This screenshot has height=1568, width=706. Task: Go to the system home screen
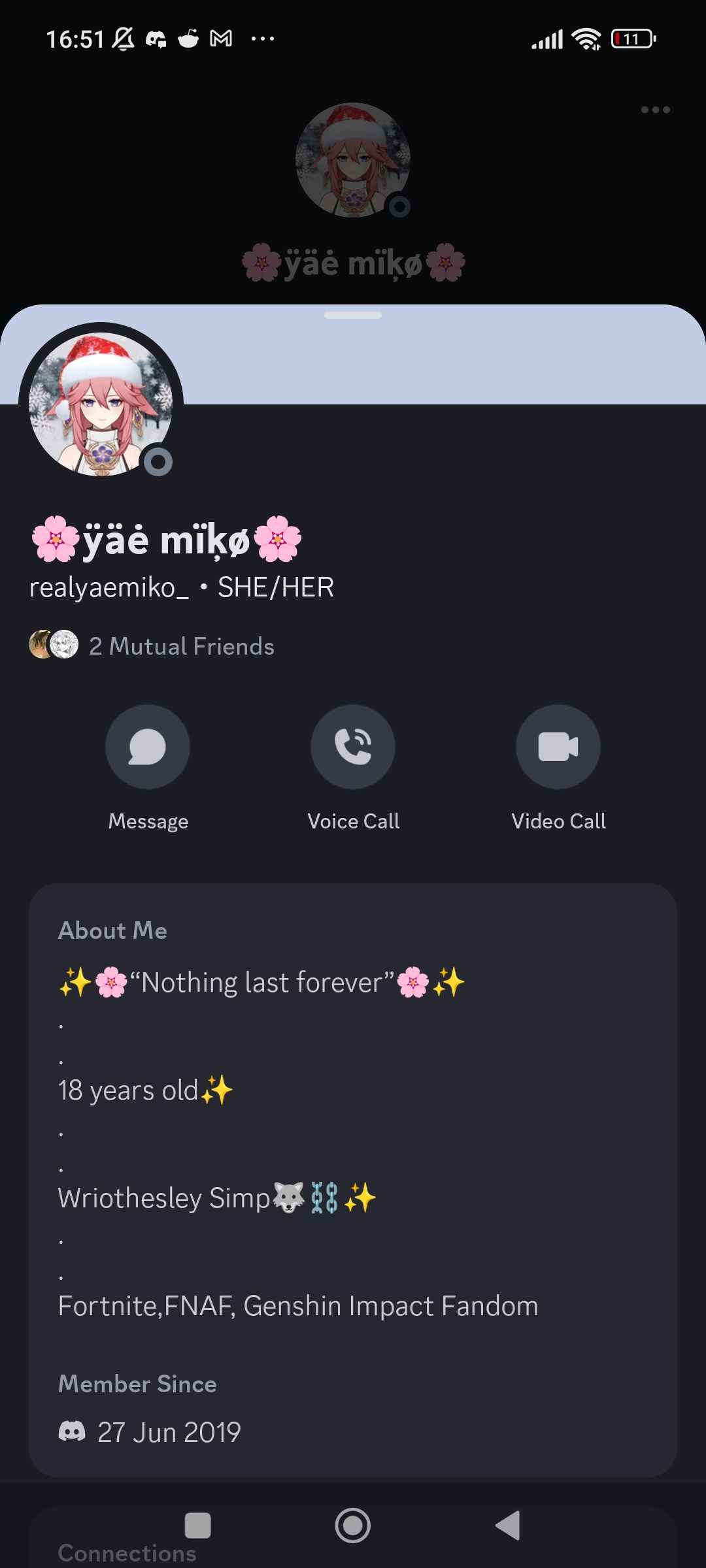[353, 1526]
